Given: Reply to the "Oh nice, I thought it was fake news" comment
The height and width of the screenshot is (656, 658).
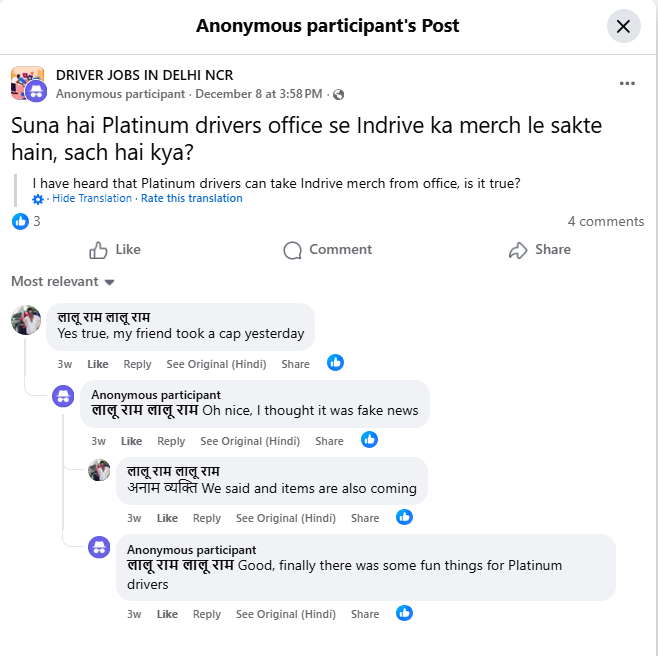Looking at the screenshot, I should pos(171,441).
